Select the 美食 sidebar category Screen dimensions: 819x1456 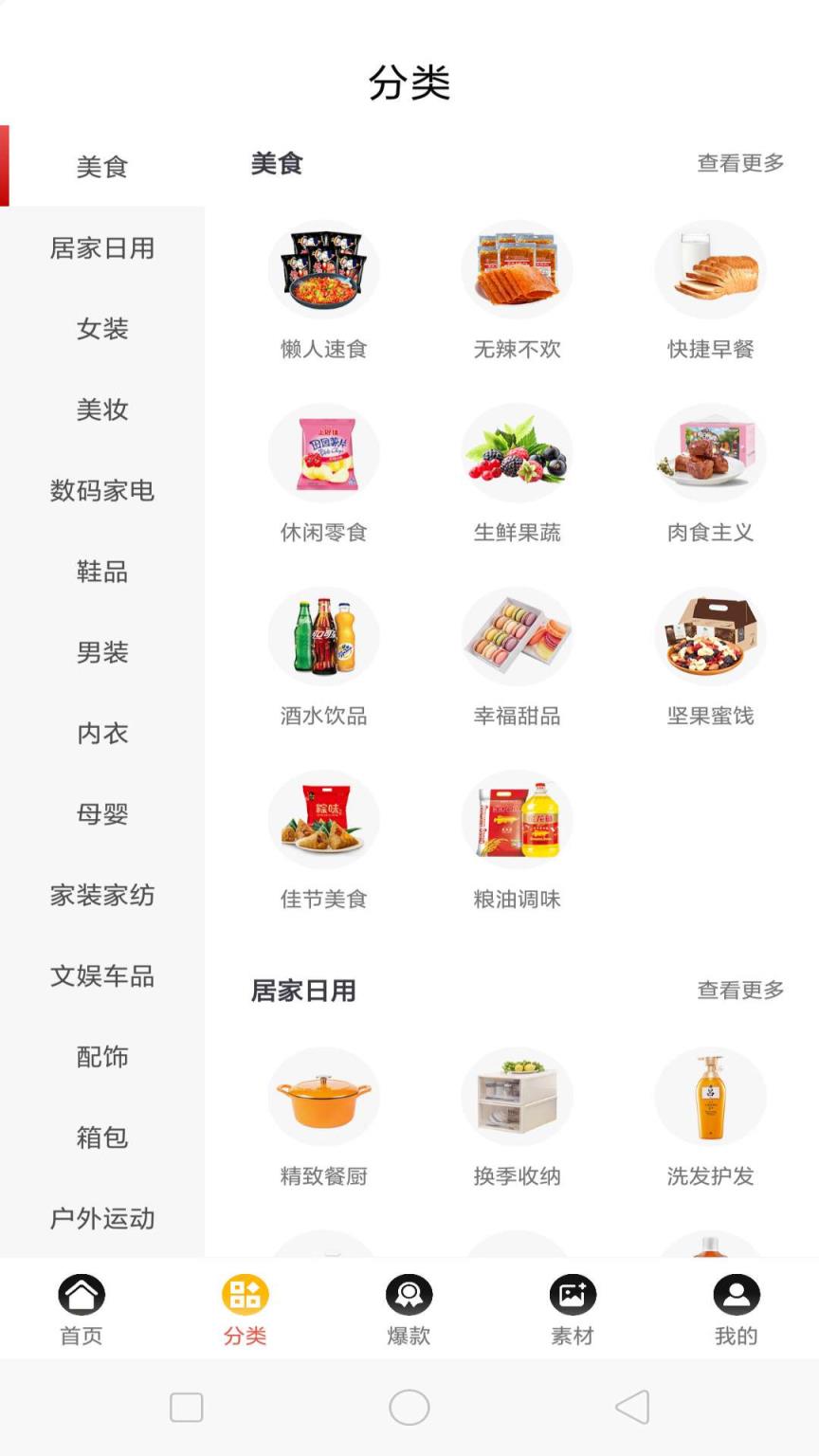(102, 168)
